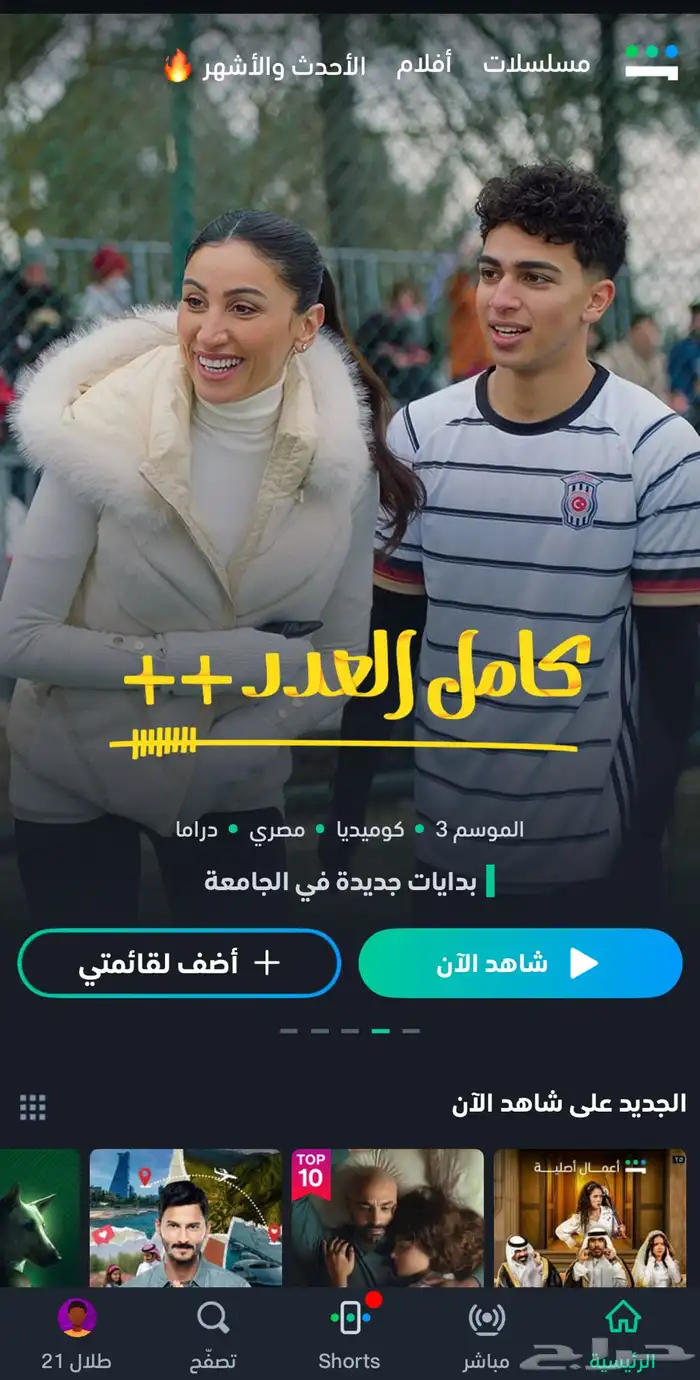Open the تصفّح browse tab
The height and width of the screenshot is (1380, 700).
tap(213, 1335)
